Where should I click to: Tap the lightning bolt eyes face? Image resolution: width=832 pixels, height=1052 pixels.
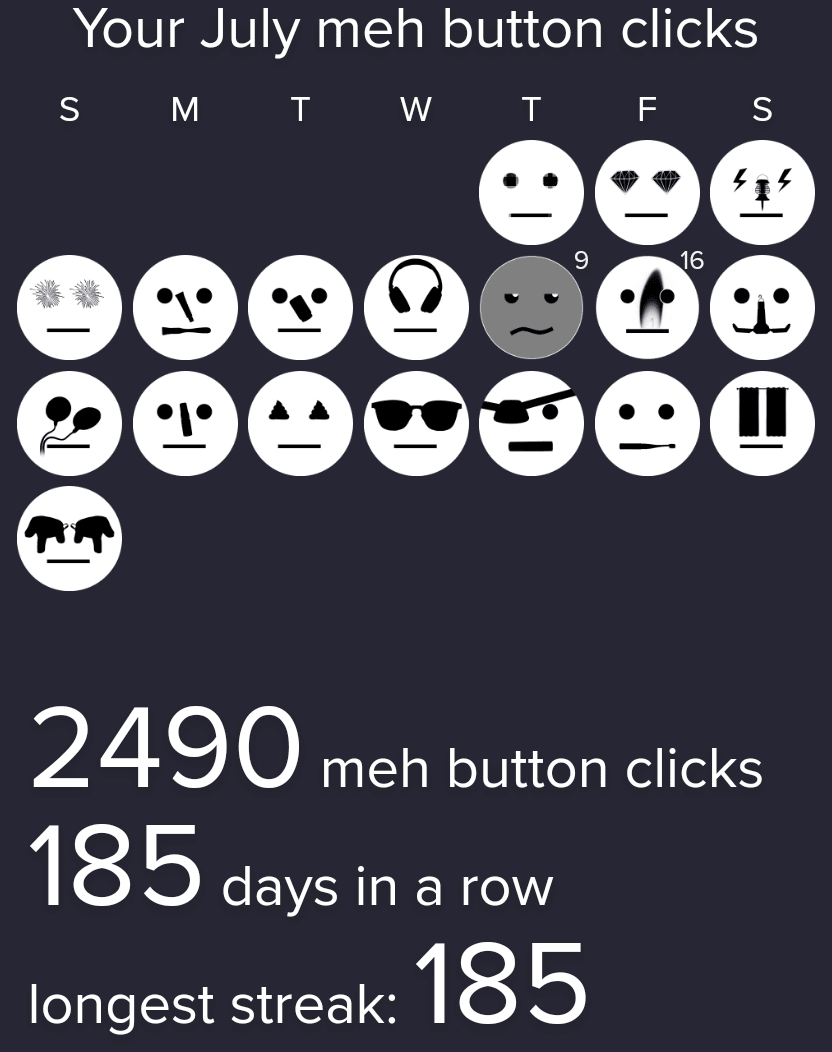pyautogui.click(x=762, y=192)
